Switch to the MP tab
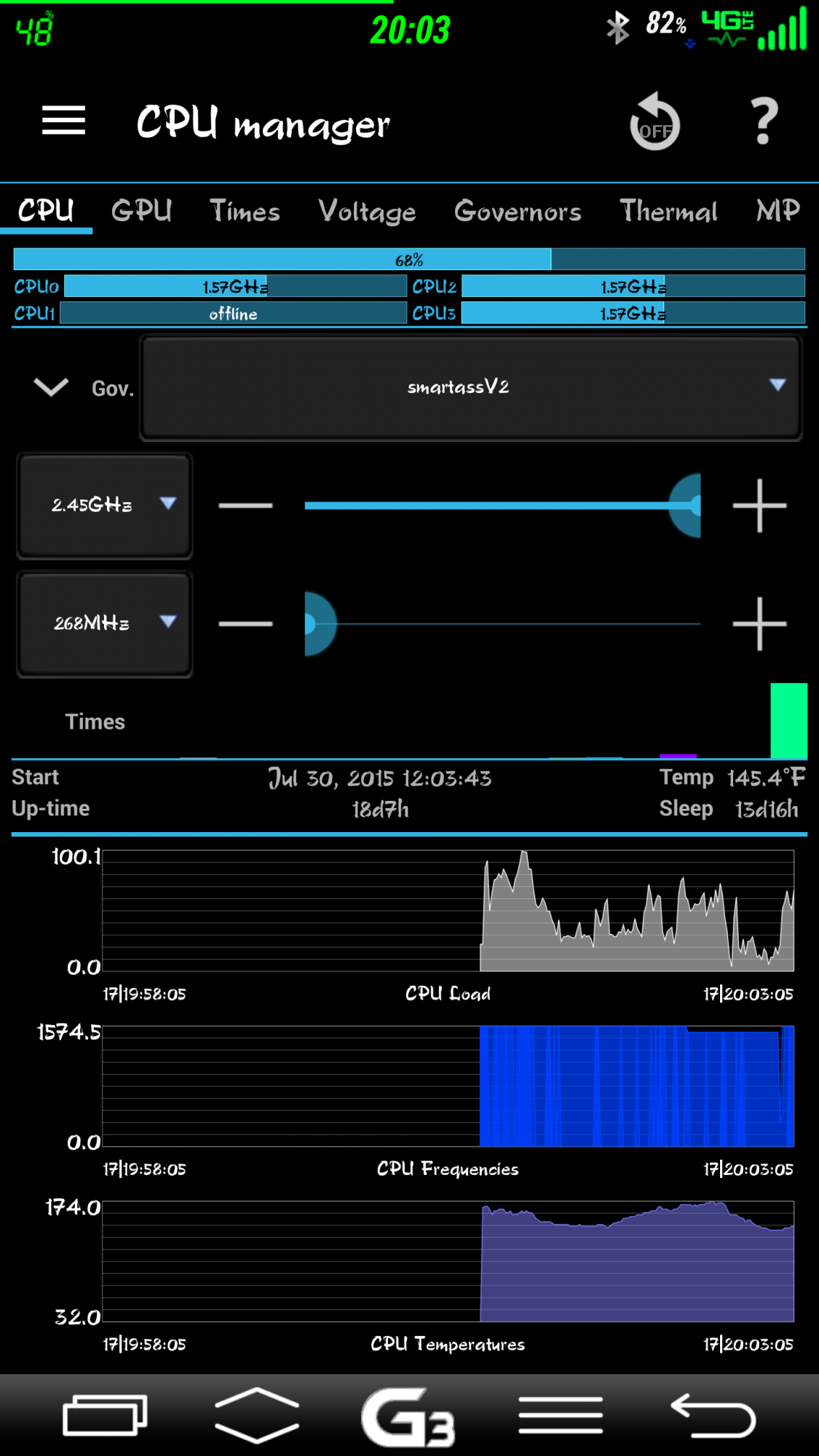819x1456 pixels. [x=778, y=211]
